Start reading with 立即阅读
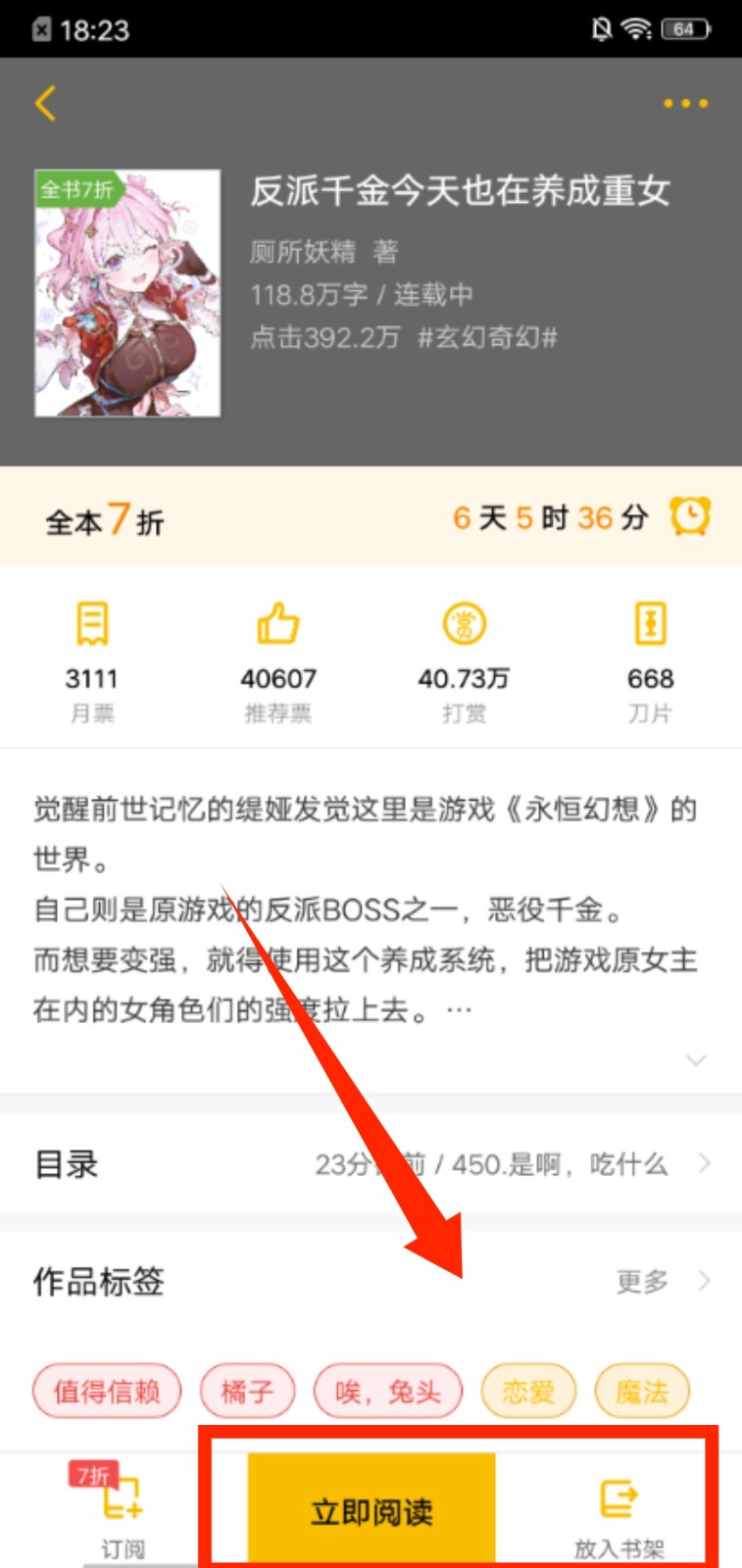Viewport: 742px width, 1568px height. 371,1511
